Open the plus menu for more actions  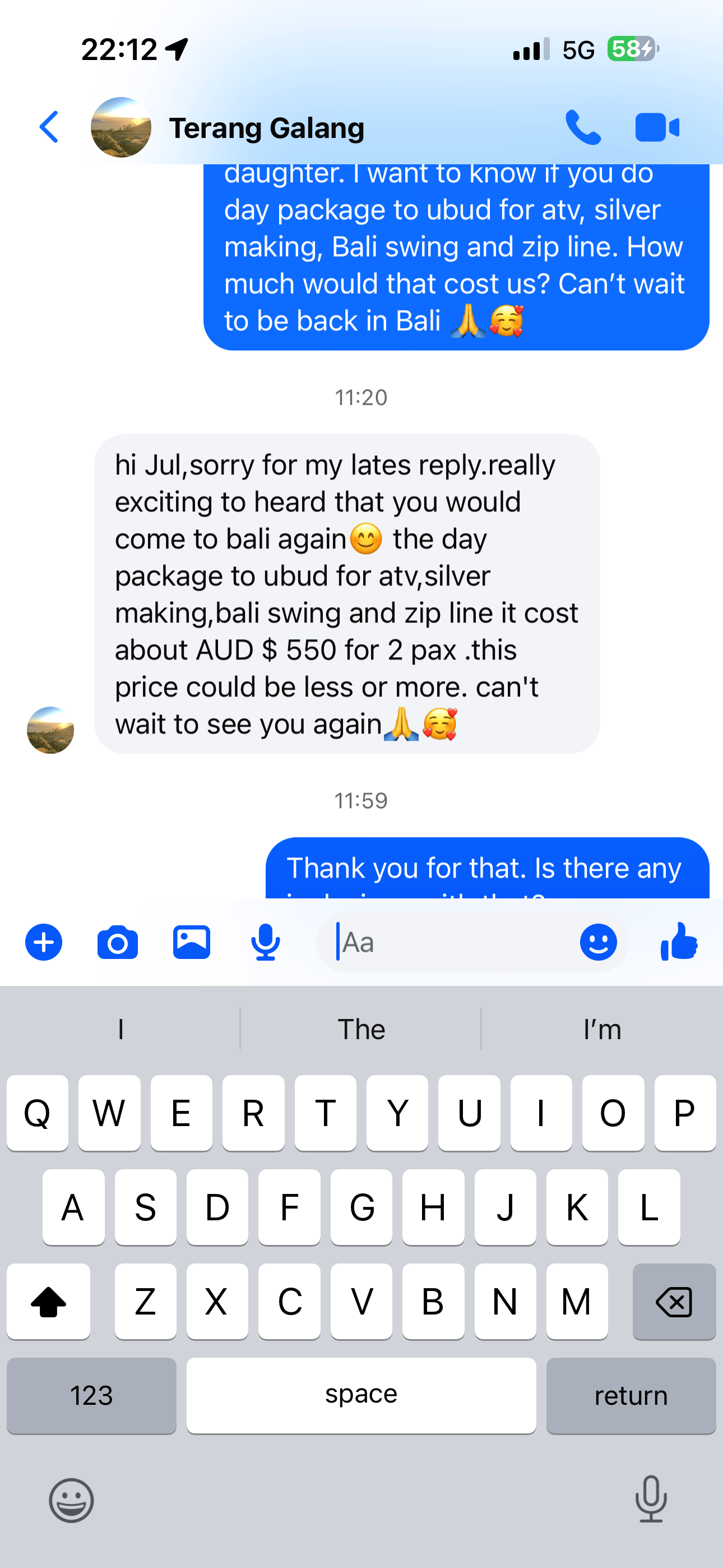pyautogui.click(x=43, y=942)
